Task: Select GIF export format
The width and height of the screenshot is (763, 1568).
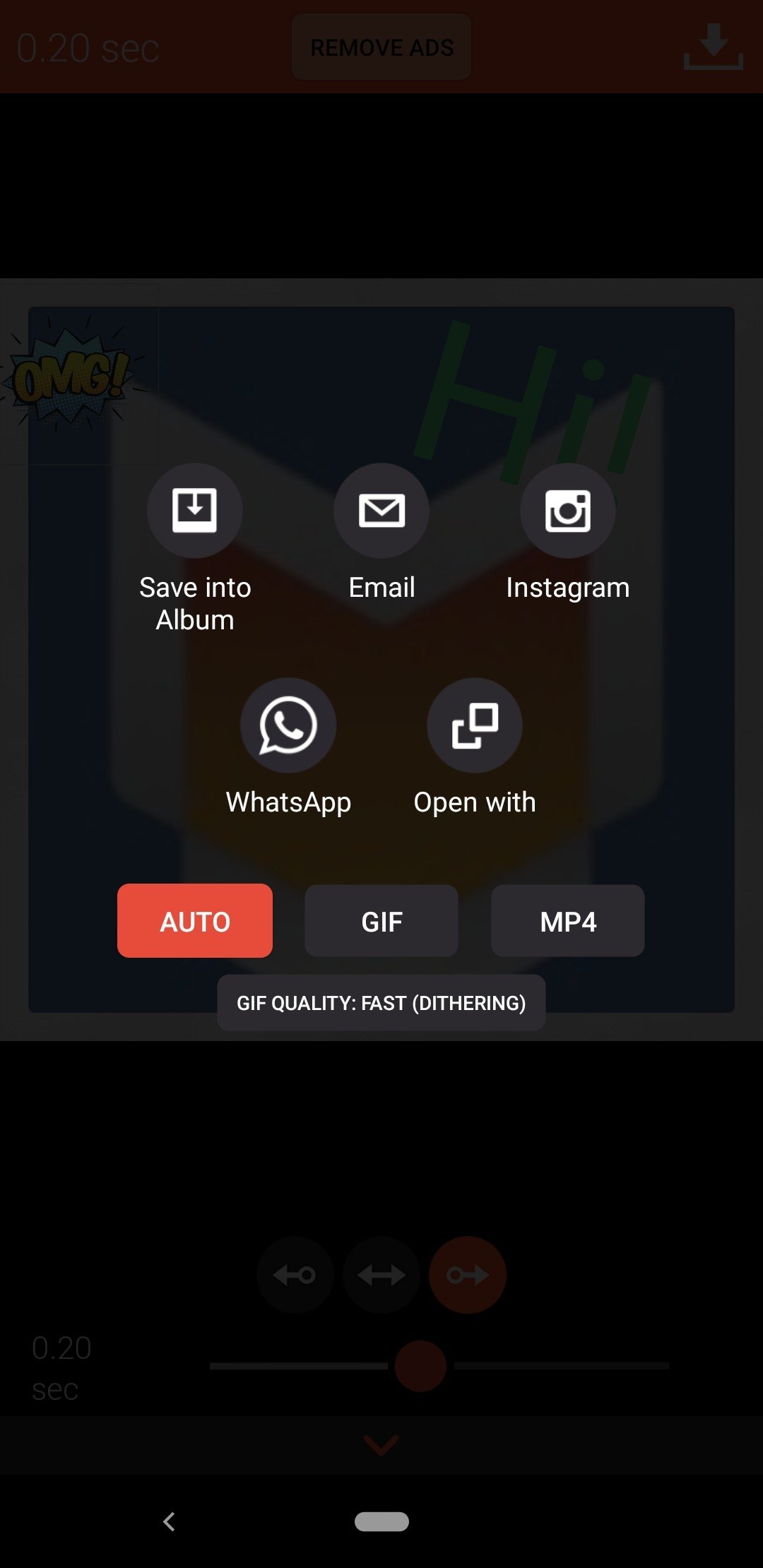Action: click(x=381, y=921)
